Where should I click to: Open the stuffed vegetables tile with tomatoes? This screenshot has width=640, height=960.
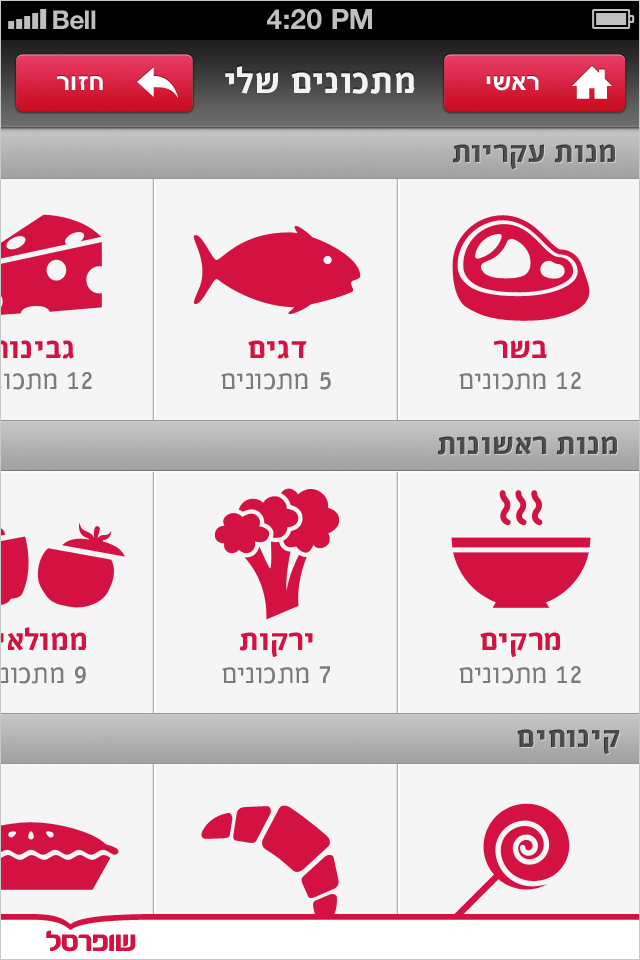pyautogui.click(x=75, y=592)
